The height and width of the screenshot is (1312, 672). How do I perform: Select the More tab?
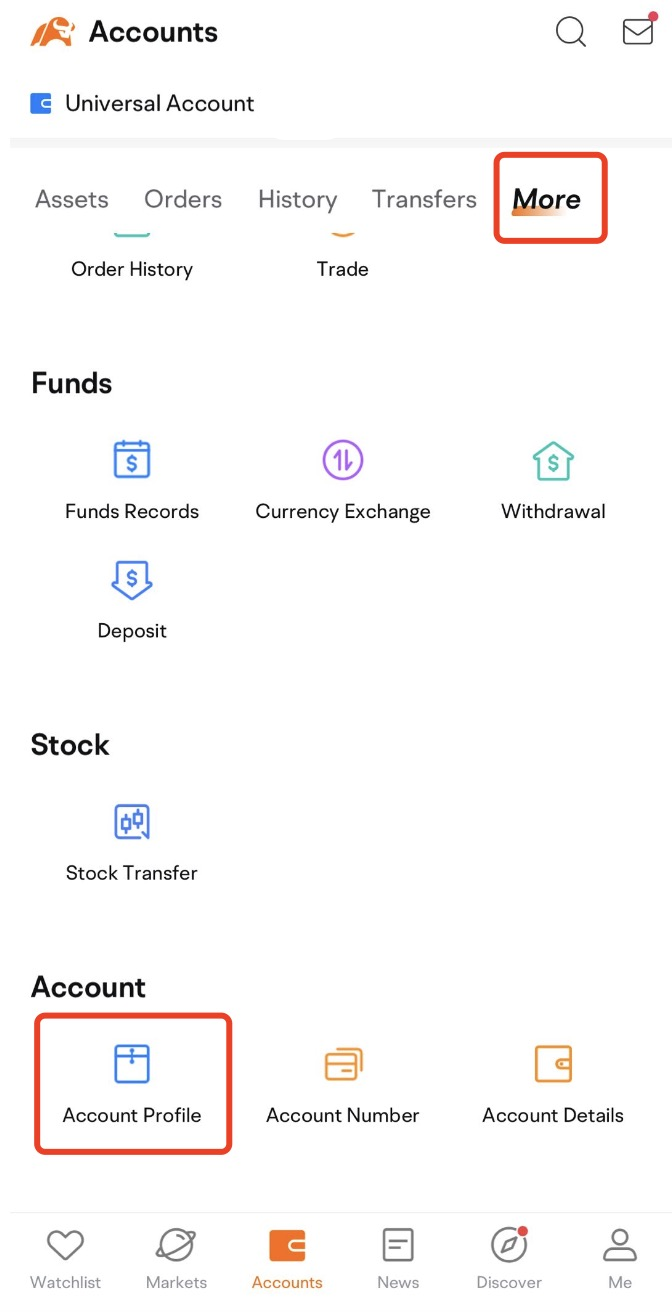[547, 199]
